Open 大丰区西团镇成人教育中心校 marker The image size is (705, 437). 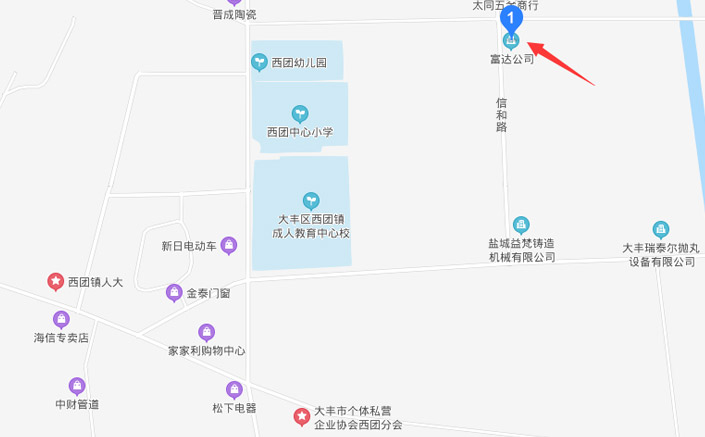[x=311, y=200]
